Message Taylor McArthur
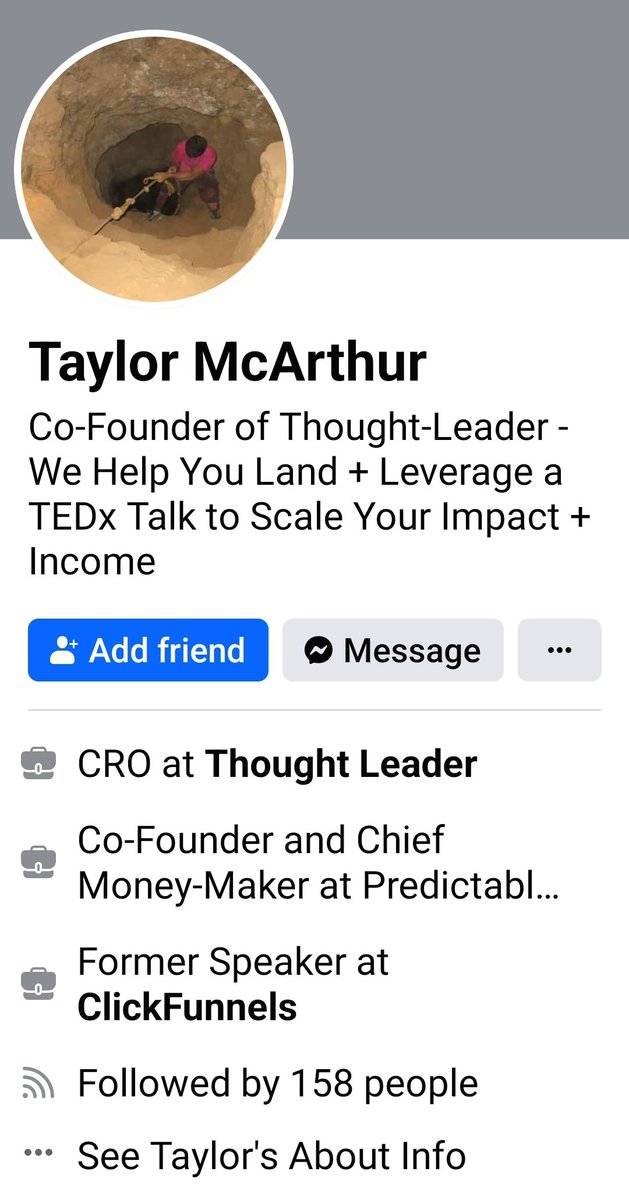Viewport: 629px width, 1200px height. tap(393, 650)
